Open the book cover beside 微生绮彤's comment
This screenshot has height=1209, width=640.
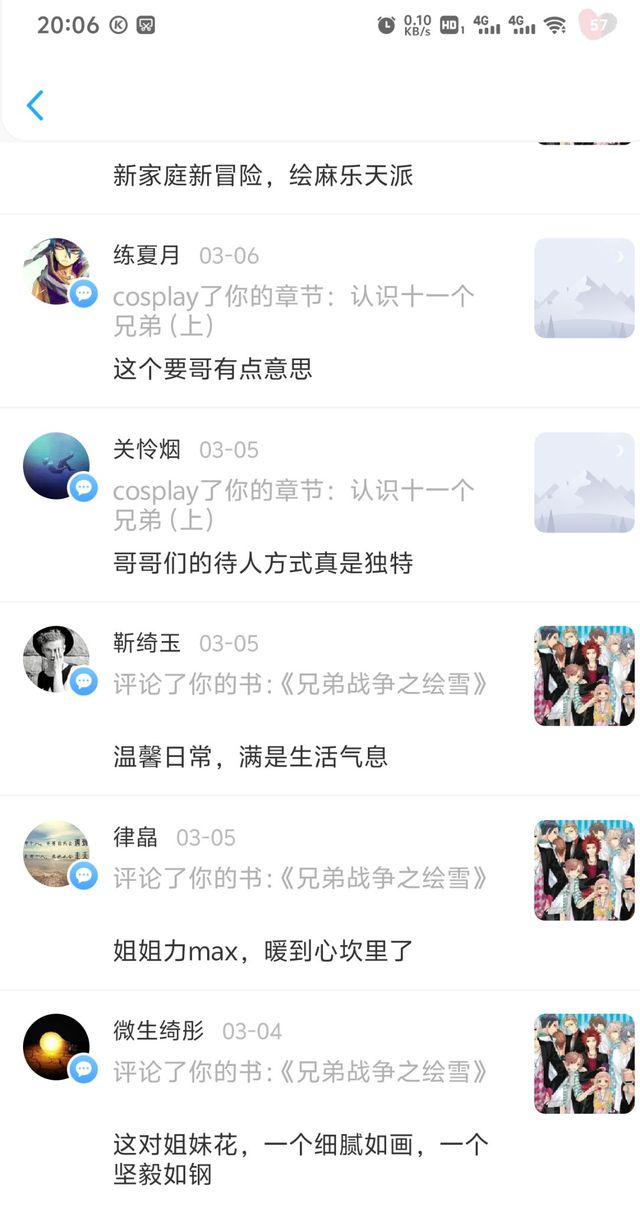(x=584, y=1064)
